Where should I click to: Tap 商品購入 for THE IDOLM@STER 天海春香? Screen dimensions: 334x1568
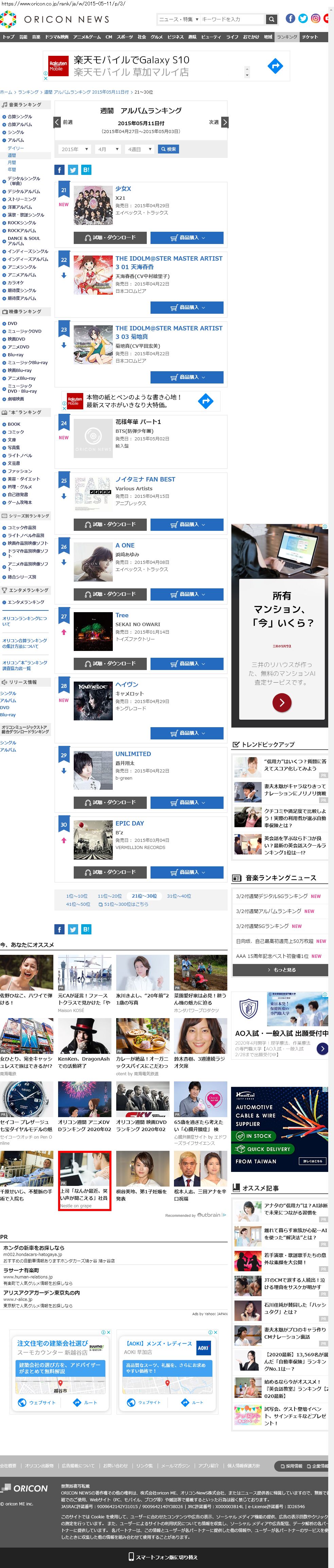pyautogui.click(x=187, y=307)
